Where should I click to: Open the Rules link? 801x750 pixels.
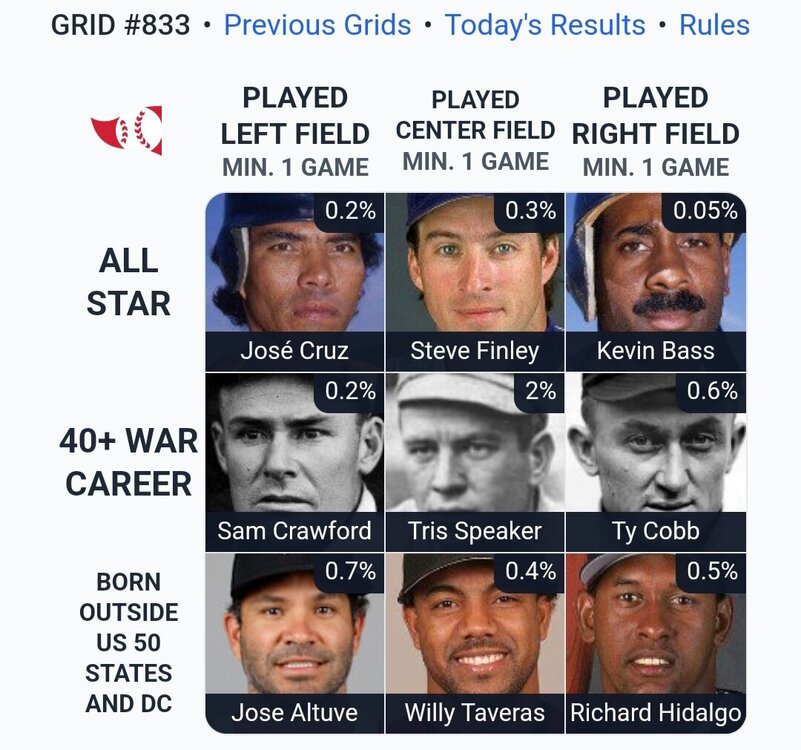714,24
